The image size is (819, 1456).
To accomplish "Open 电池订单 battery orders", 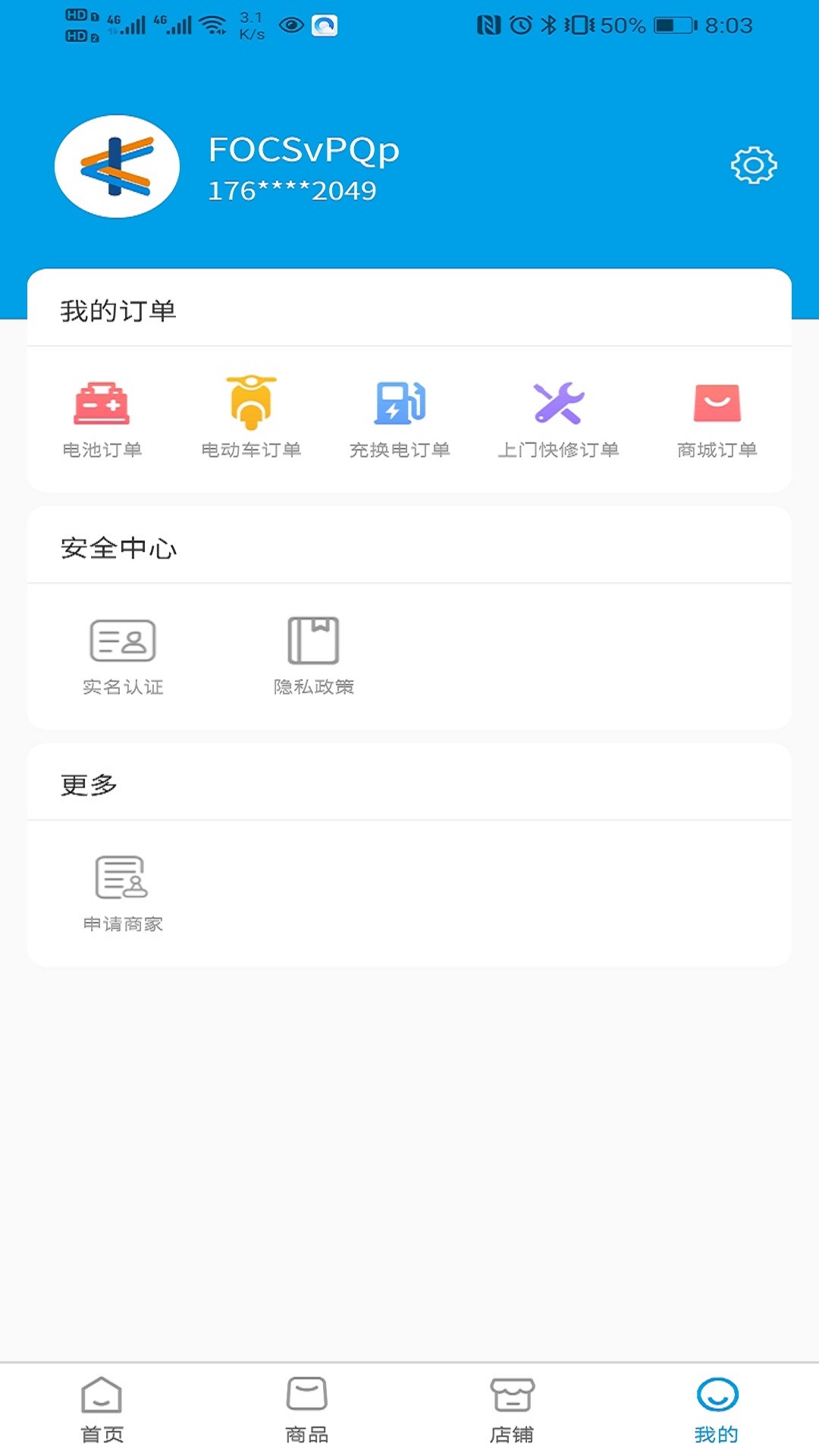I will click(102, 419).
